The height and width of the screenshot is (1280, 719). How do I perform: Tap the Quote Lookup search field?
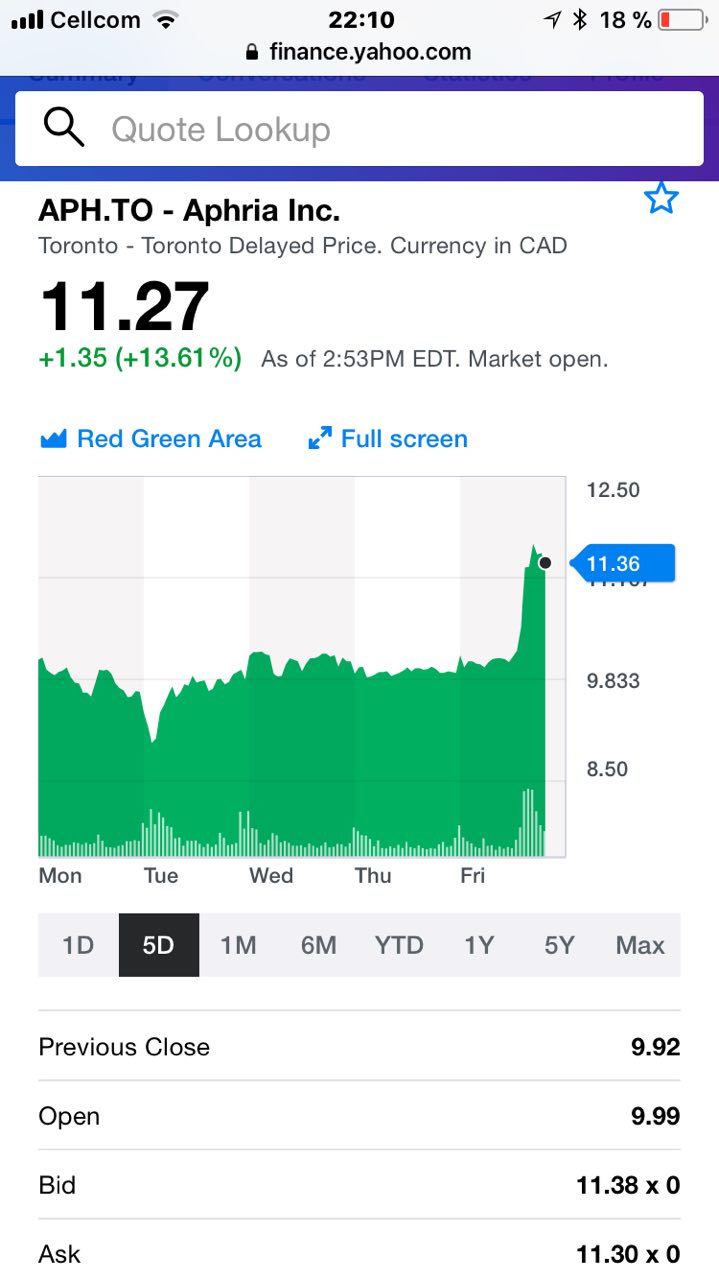[359, 129]
